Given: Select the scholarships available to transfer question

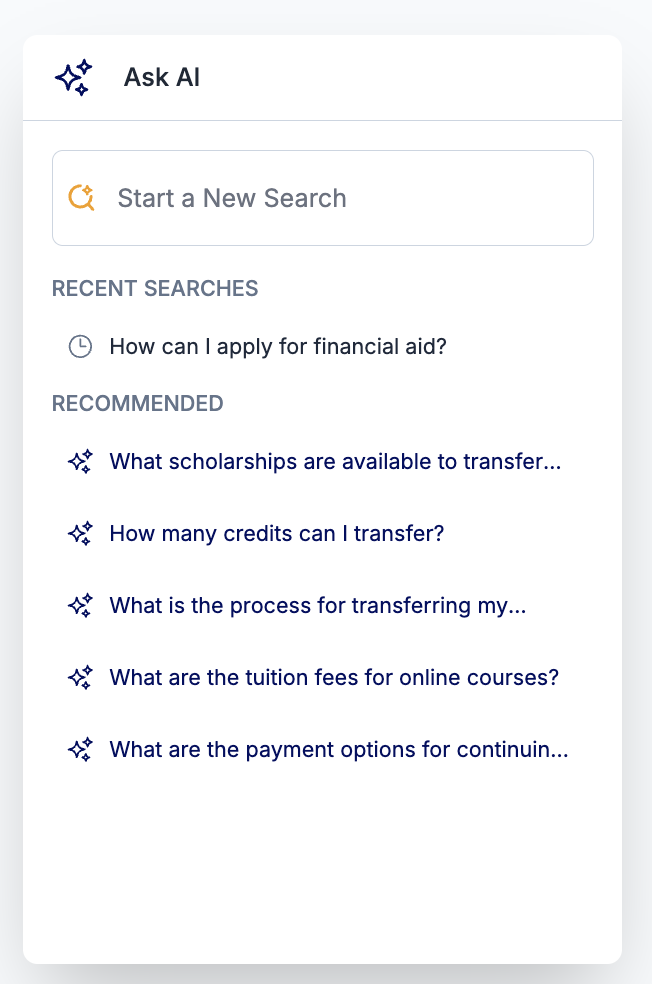Looking at the screenshot, I should tap(334, 462).
